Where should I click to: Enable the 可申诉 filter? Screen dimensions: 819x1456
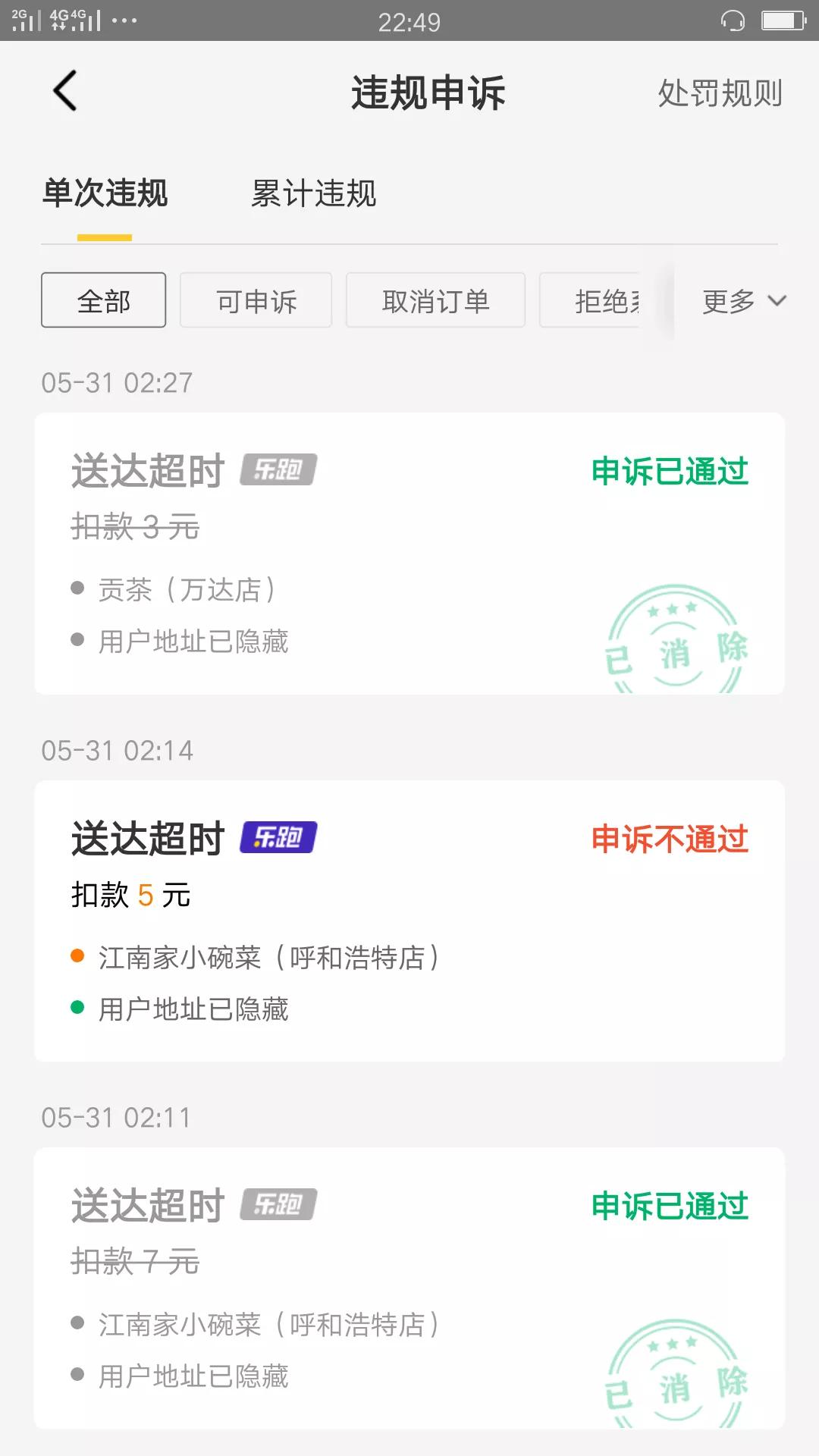pos(255,300)
